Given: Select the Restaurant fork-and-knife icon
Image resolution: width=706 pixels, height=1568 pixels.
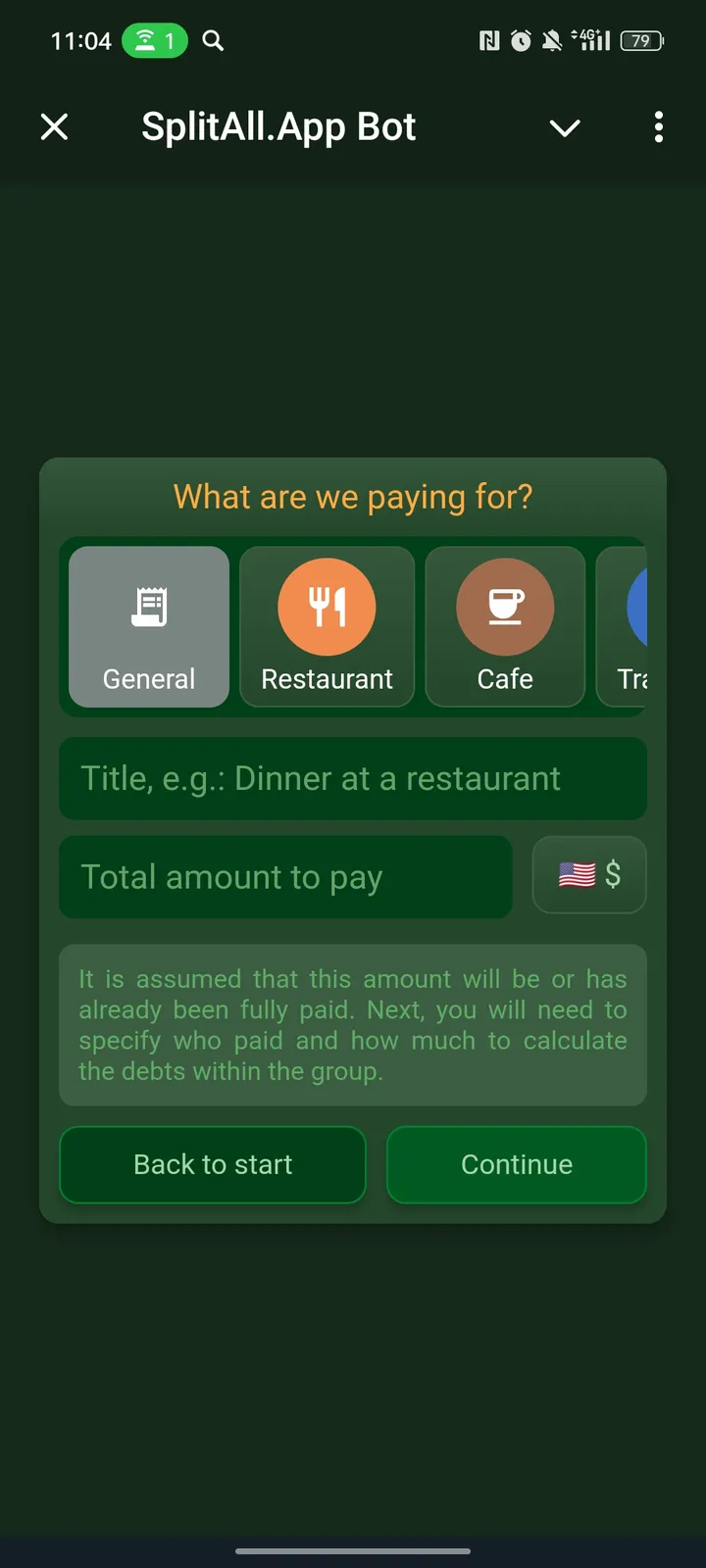Looking at the screenshot, I should 327,607.
